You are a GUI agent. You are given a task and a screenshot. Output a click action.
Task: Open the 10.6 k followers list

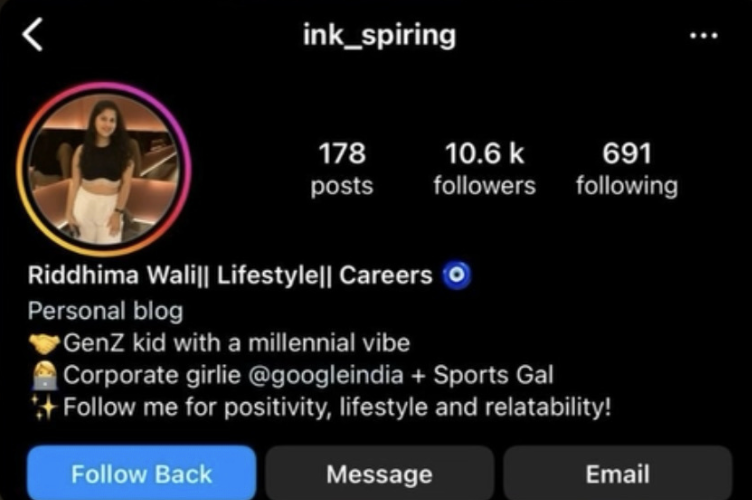[x=484, y=169]
